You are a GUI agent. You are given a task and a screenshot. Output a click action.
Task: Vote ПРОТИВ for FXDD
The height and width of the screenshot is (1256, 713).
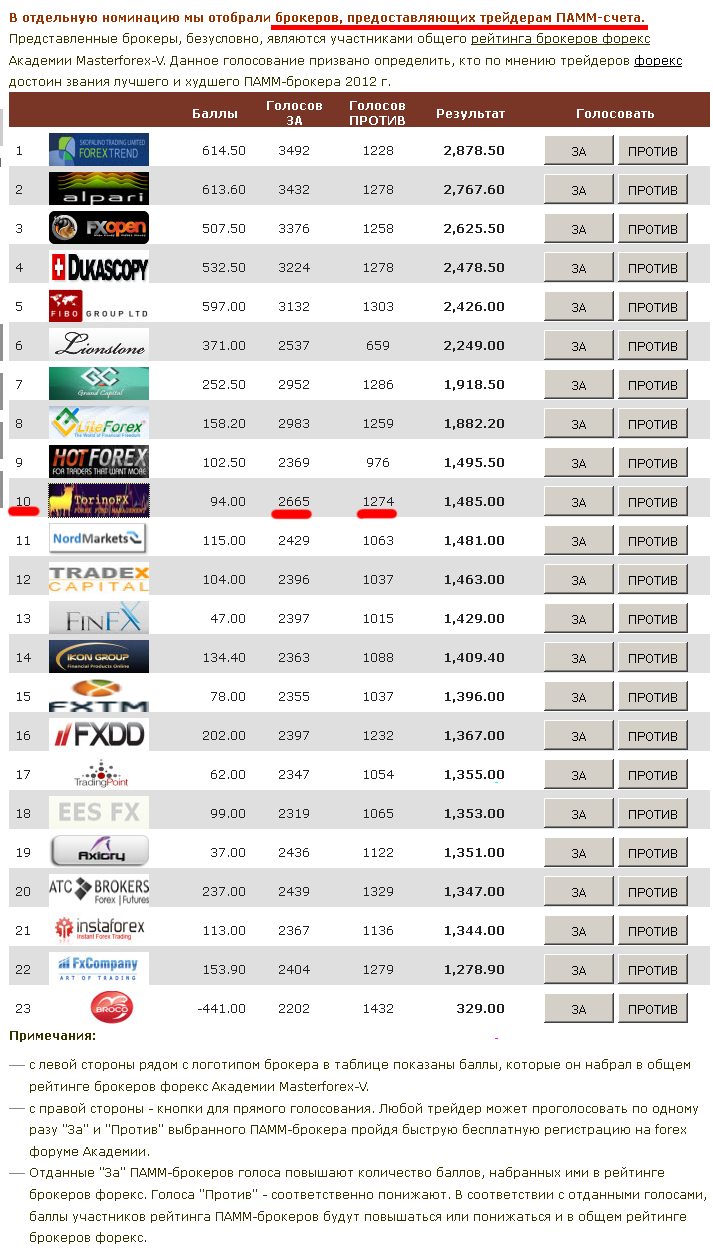653,736
